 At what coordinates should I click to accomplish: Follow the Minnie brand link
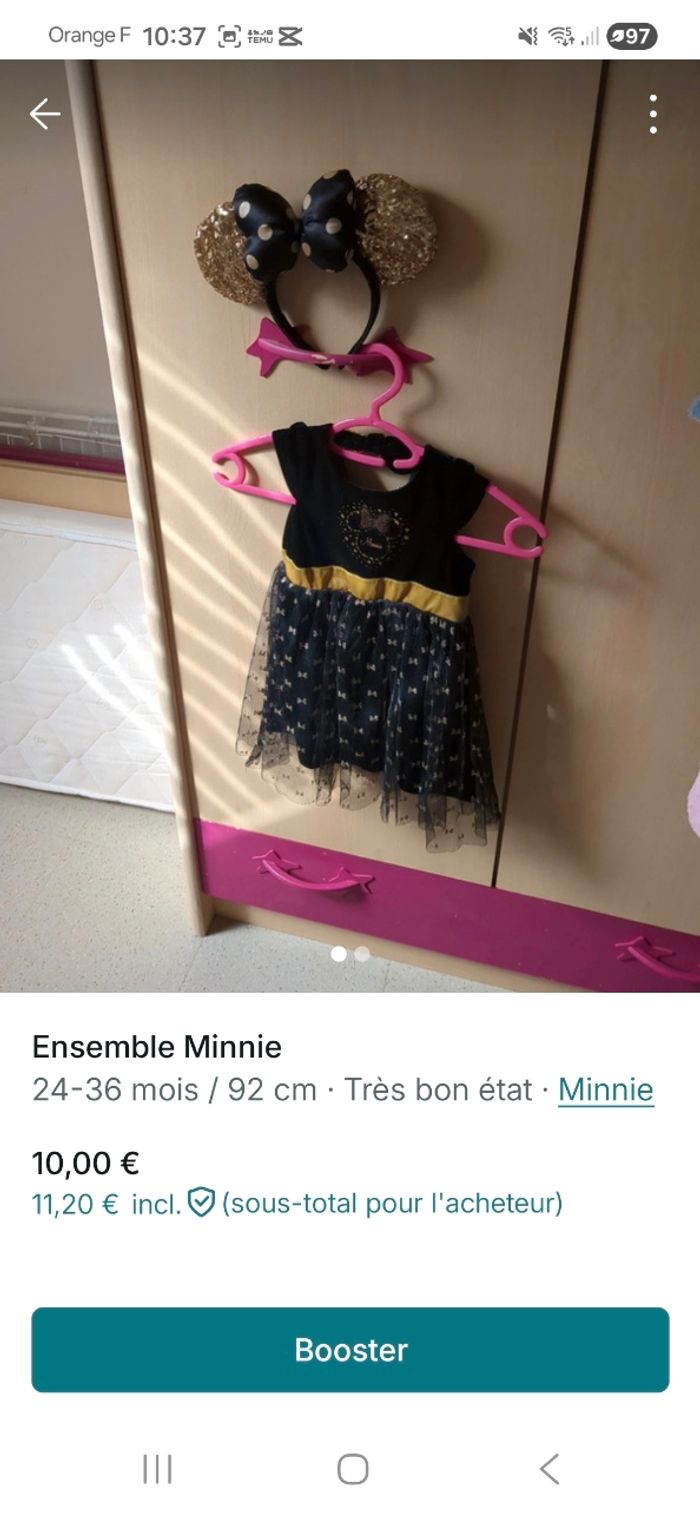pyautogui.click(x=605, y=1089)
